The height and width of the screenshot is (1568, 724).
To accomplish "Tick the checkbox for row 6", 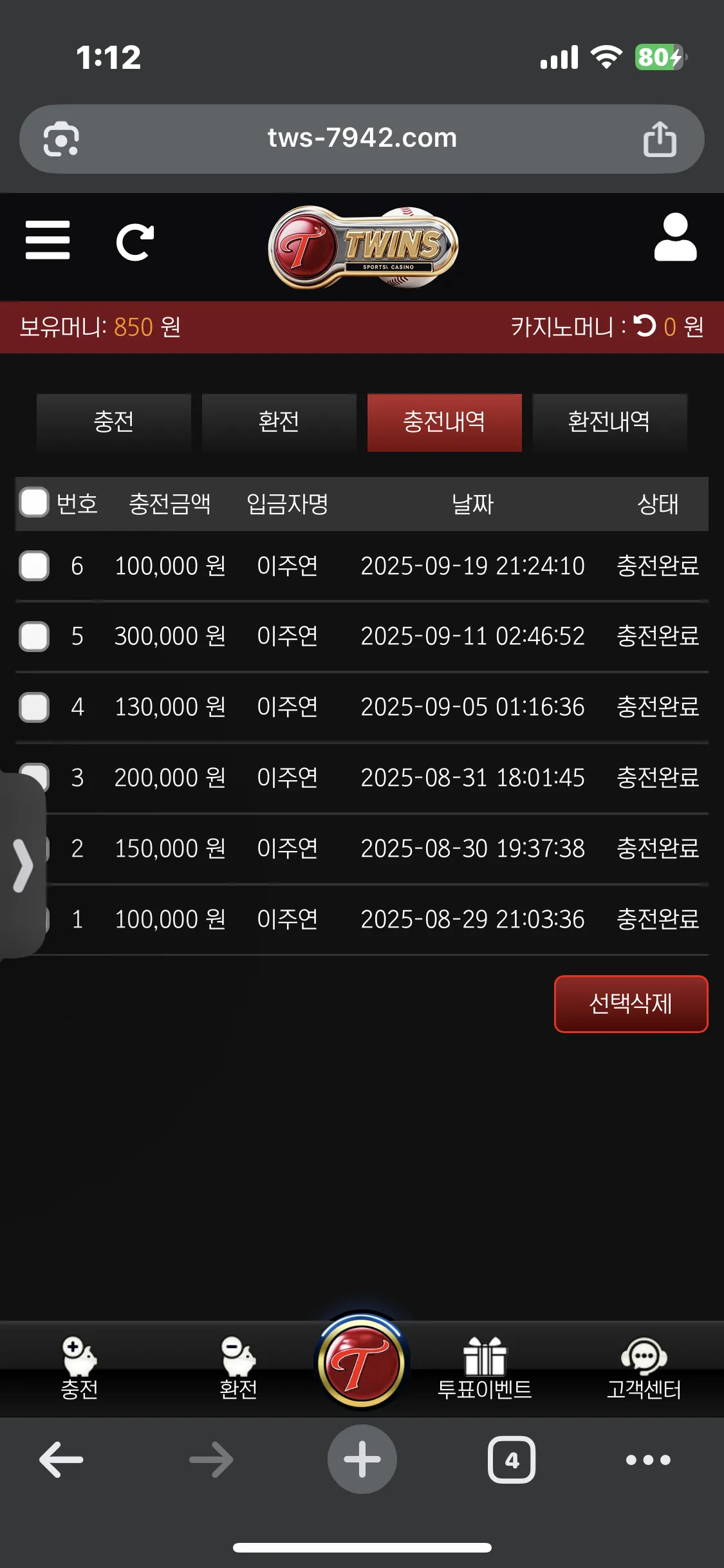I will (x=34, y=566).
